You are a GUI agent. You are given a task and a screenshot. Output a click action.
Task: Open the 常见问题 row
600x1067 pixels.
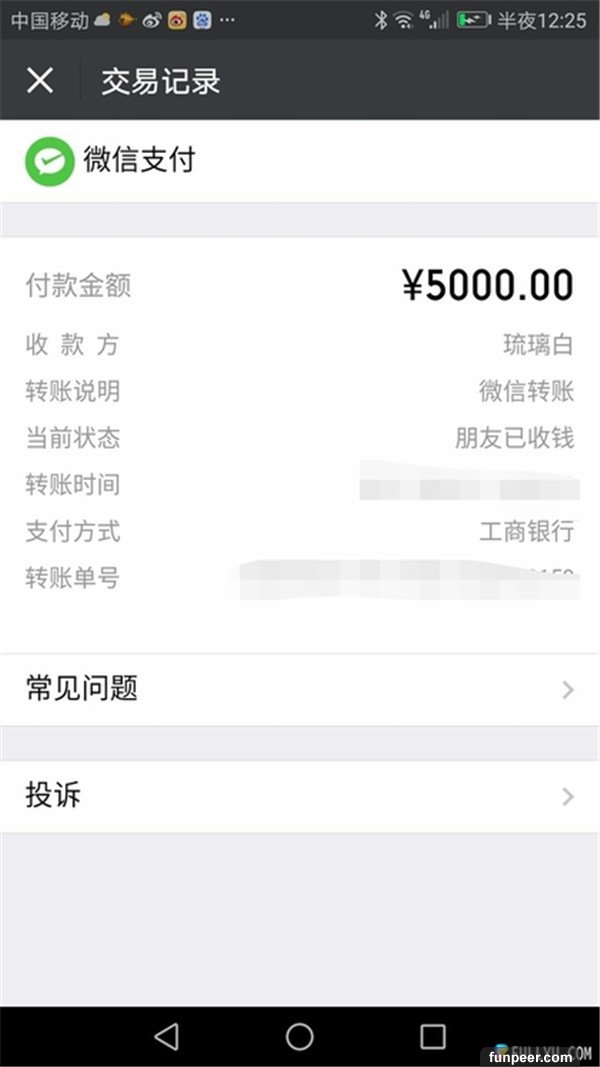pos(300,689)
